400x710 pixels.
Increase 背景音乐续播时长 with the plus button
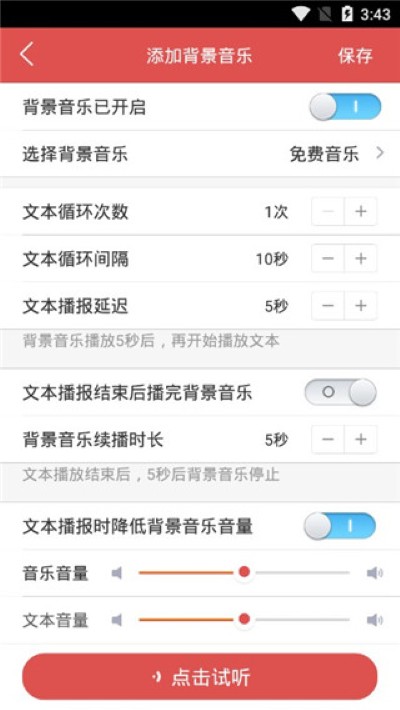point(361,439)
